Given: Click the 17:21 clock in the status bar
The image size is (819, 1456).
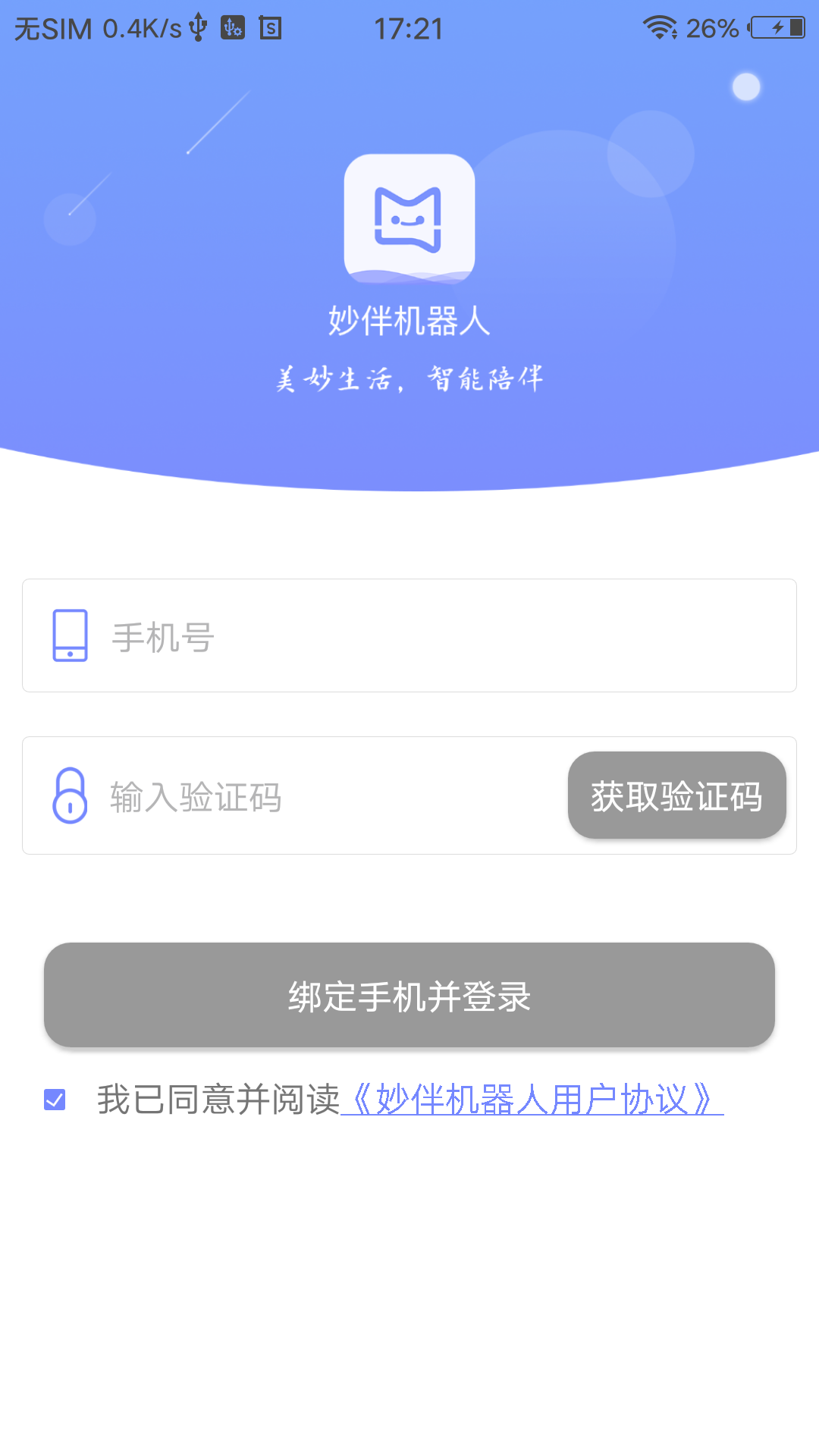Looking at the screenshot, I should [x=409, y=28].
